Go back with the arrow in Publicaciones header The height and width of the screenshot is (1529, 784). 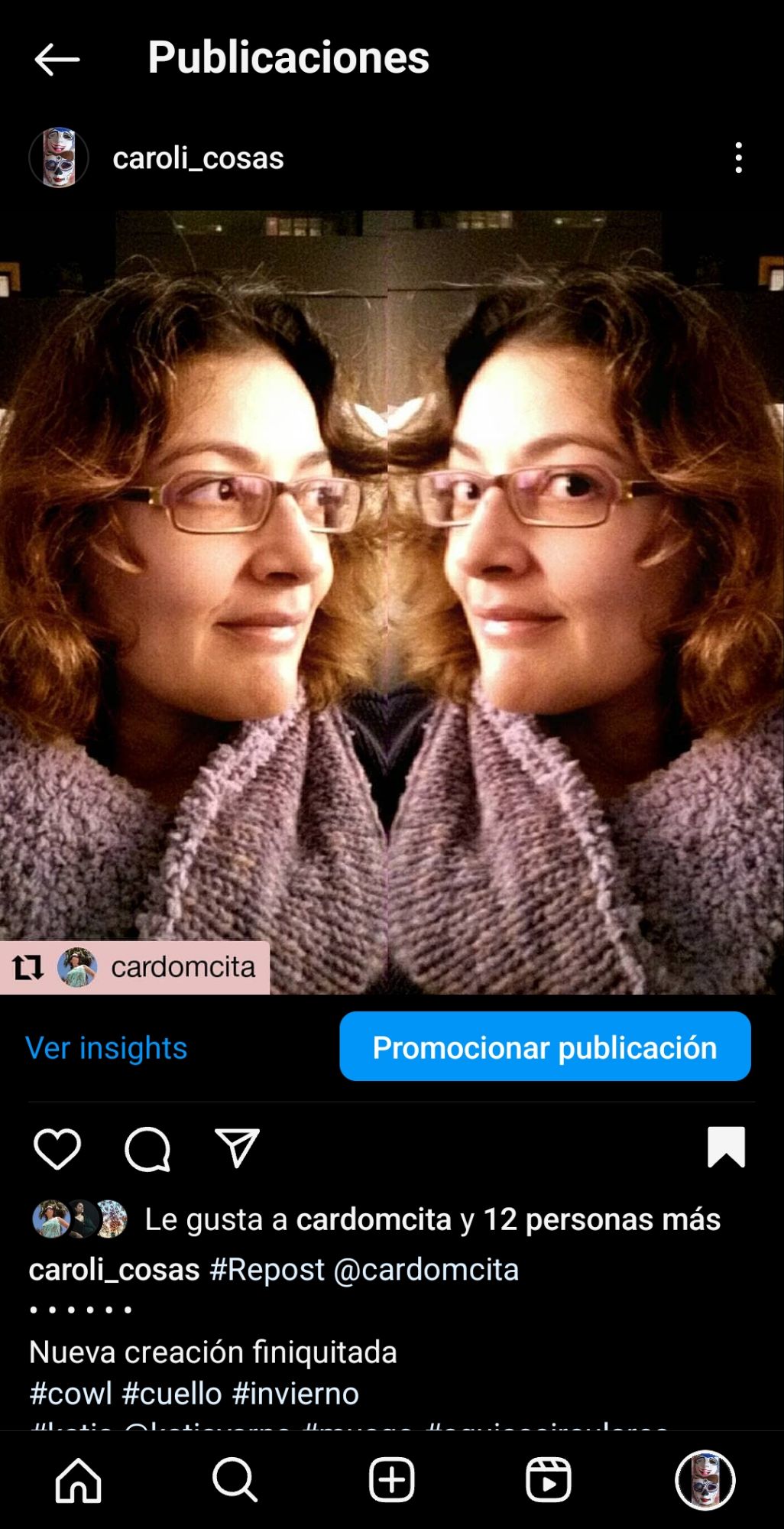(57, 59)
